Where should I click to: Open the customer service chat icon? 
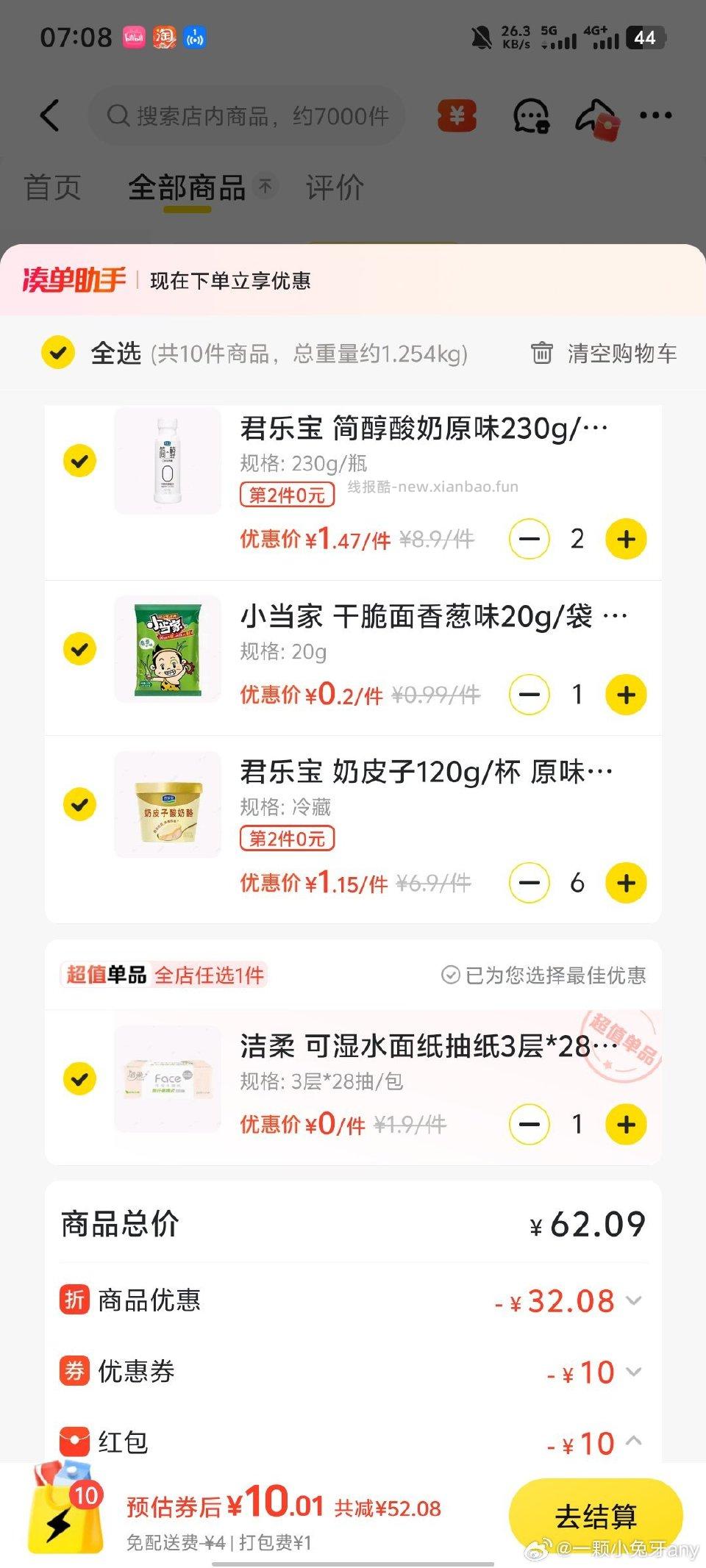[x=531, y=116]
